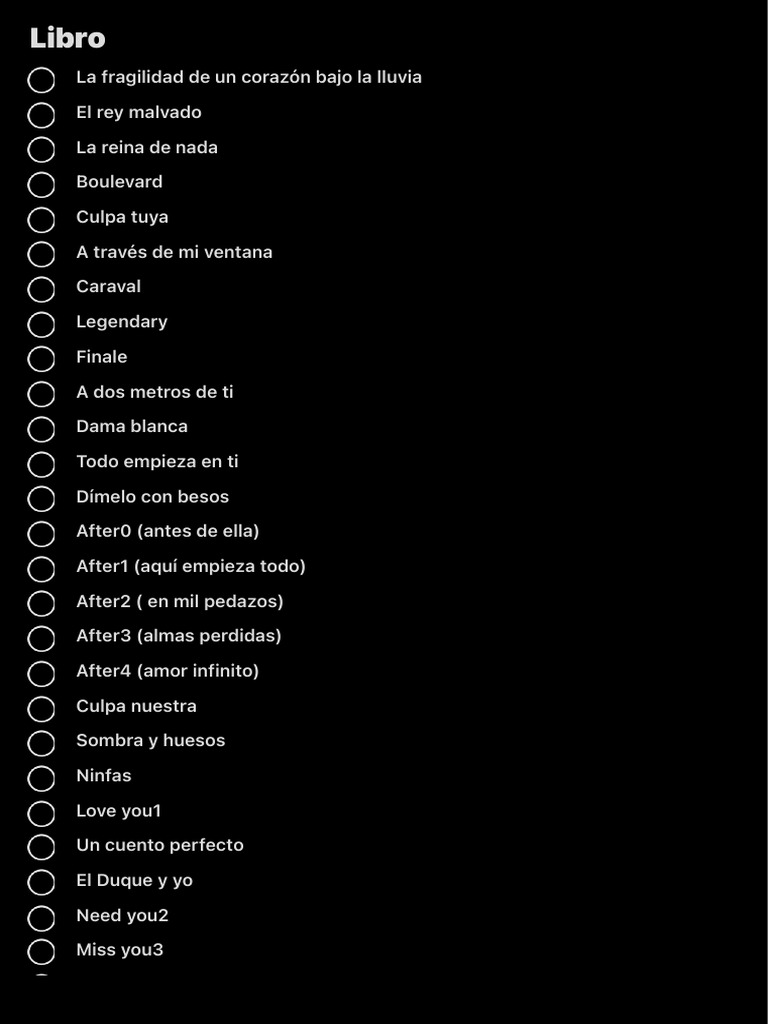768x1024 pixels.
Task: Mark Sombra y huesos as read
Action: coord(41,744)
